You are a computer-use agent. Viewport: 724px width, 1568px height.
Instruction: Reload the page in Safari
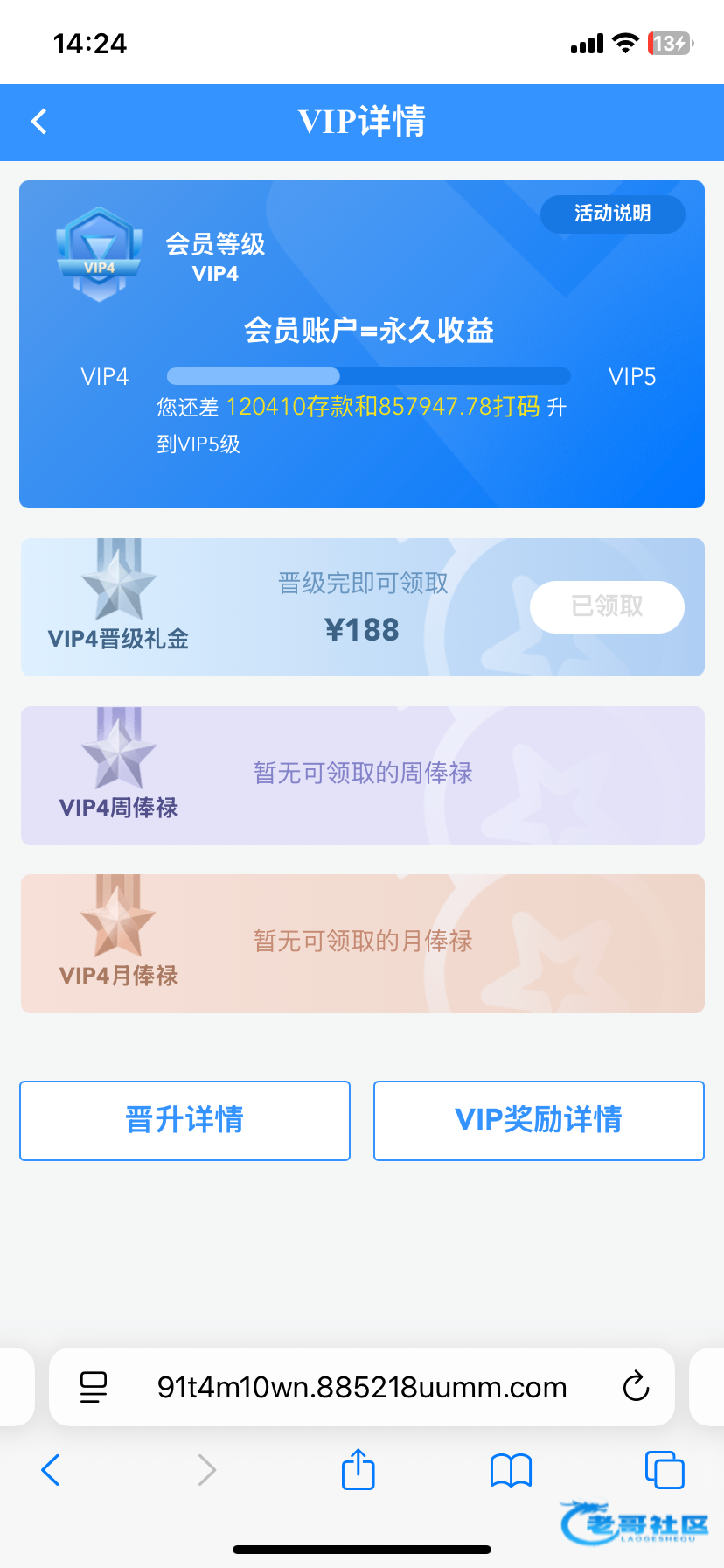636,1387
